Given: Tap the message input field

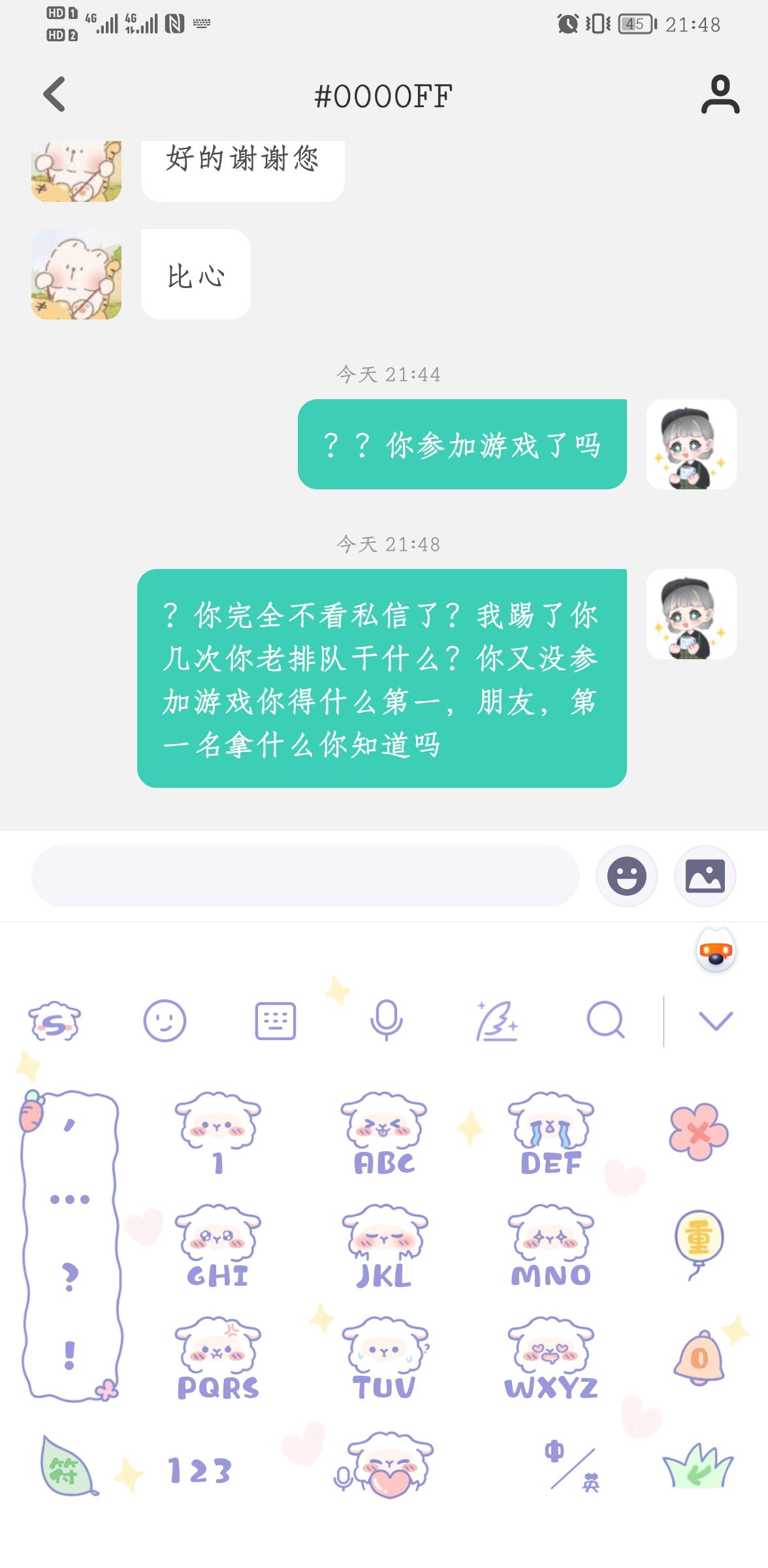Looking at the screenshot, I should coord(305,876).
